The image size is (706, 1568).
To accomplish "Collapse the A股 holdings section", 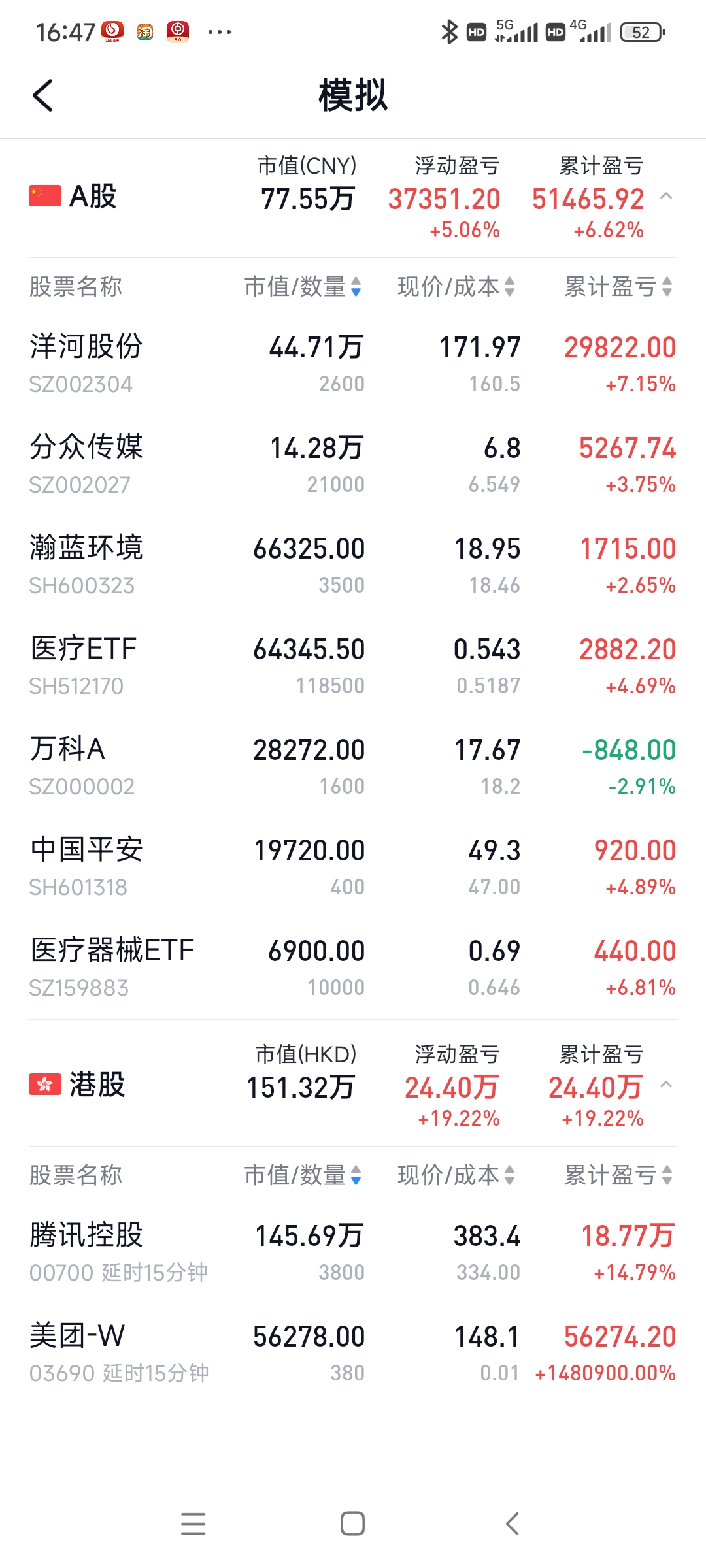I will [666, 196].
